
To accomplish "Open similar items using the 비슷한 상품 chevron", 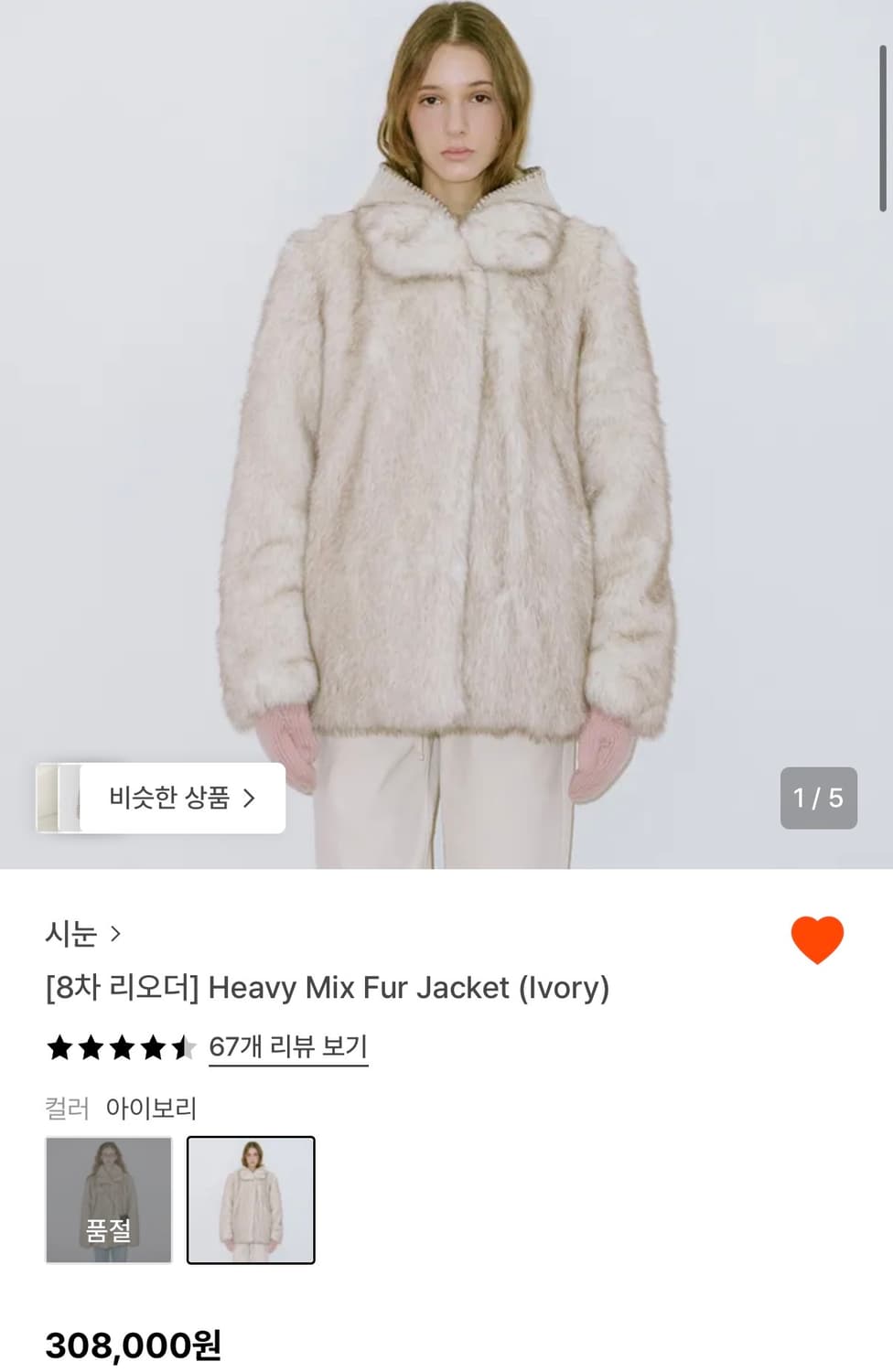I will pyautogui.click(x=247, y=798).
